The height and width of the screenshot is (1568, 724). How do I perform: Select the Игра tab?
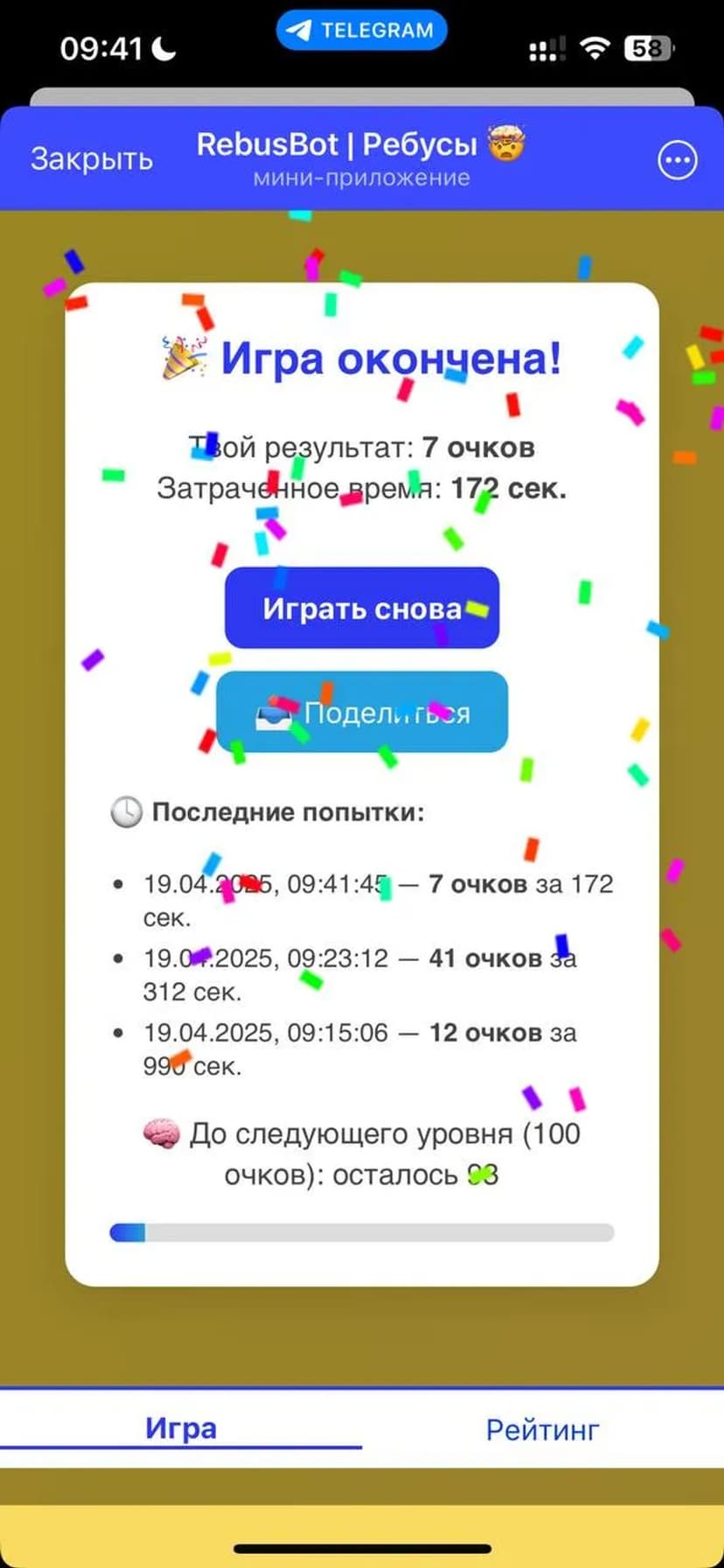click(x=181, y=1429)
